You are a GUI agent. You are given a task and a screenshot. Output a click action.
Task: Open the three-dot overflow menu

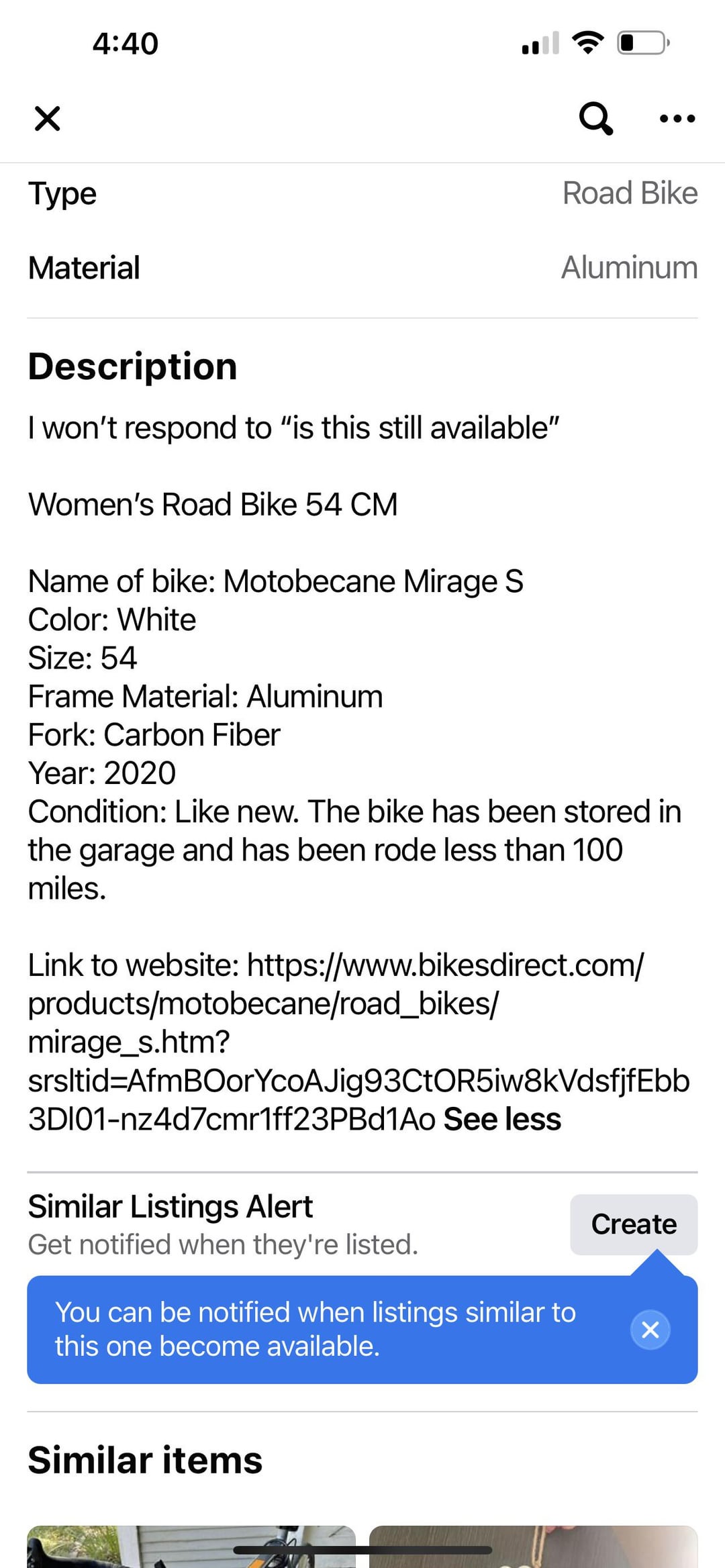tap(677, 119)
